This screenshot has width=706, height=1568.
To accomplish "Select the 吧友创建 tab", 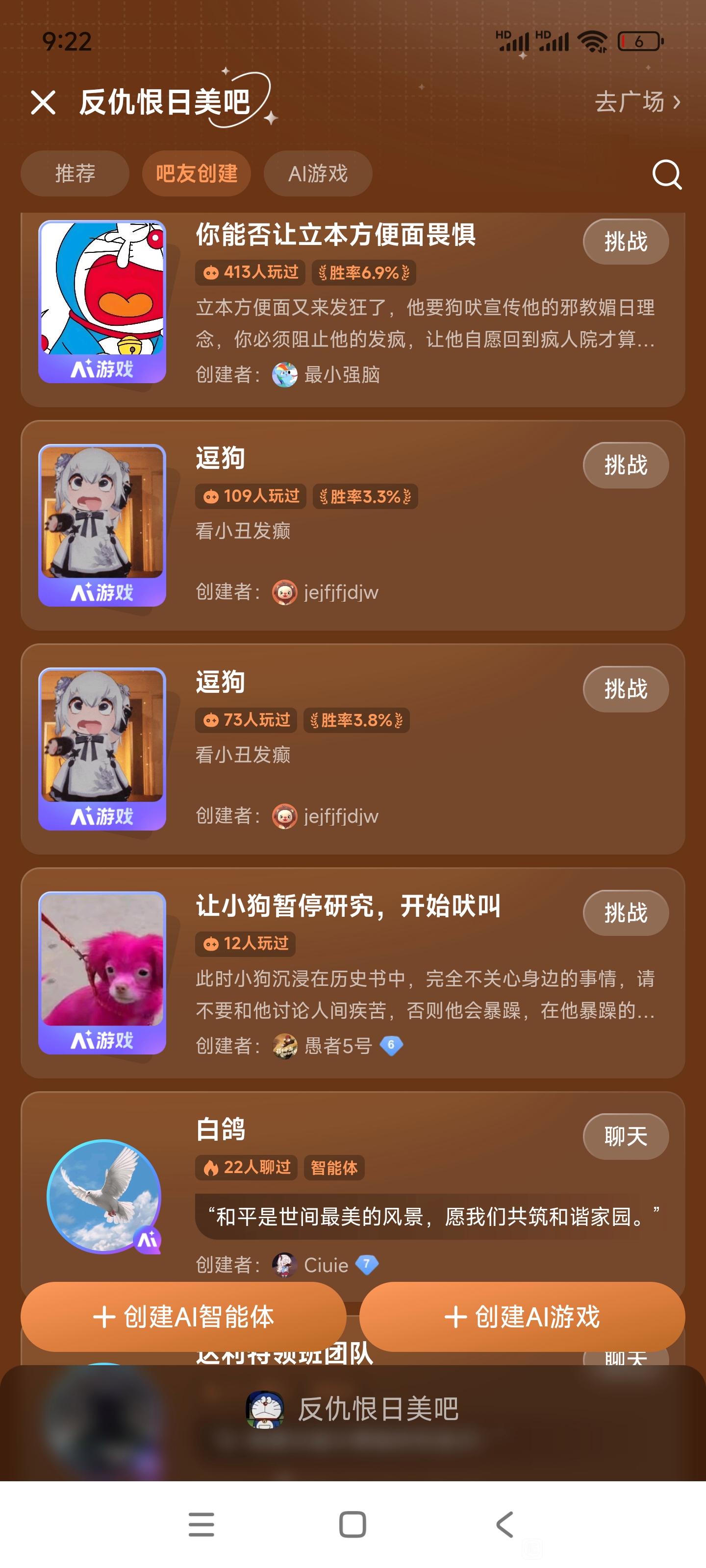I will coord(196,173).
